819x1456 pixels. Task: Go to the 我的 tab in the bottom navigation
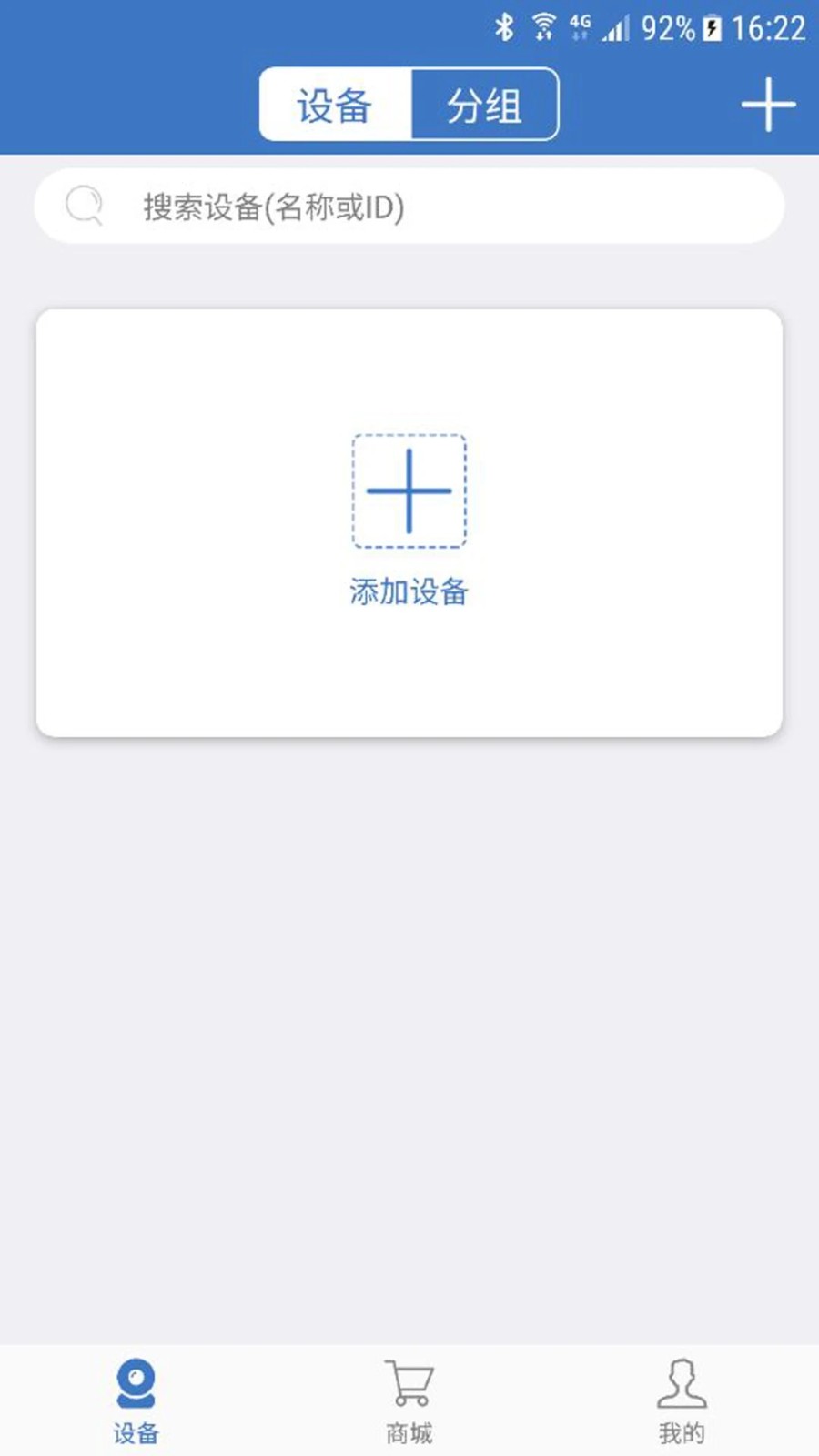682,1401
